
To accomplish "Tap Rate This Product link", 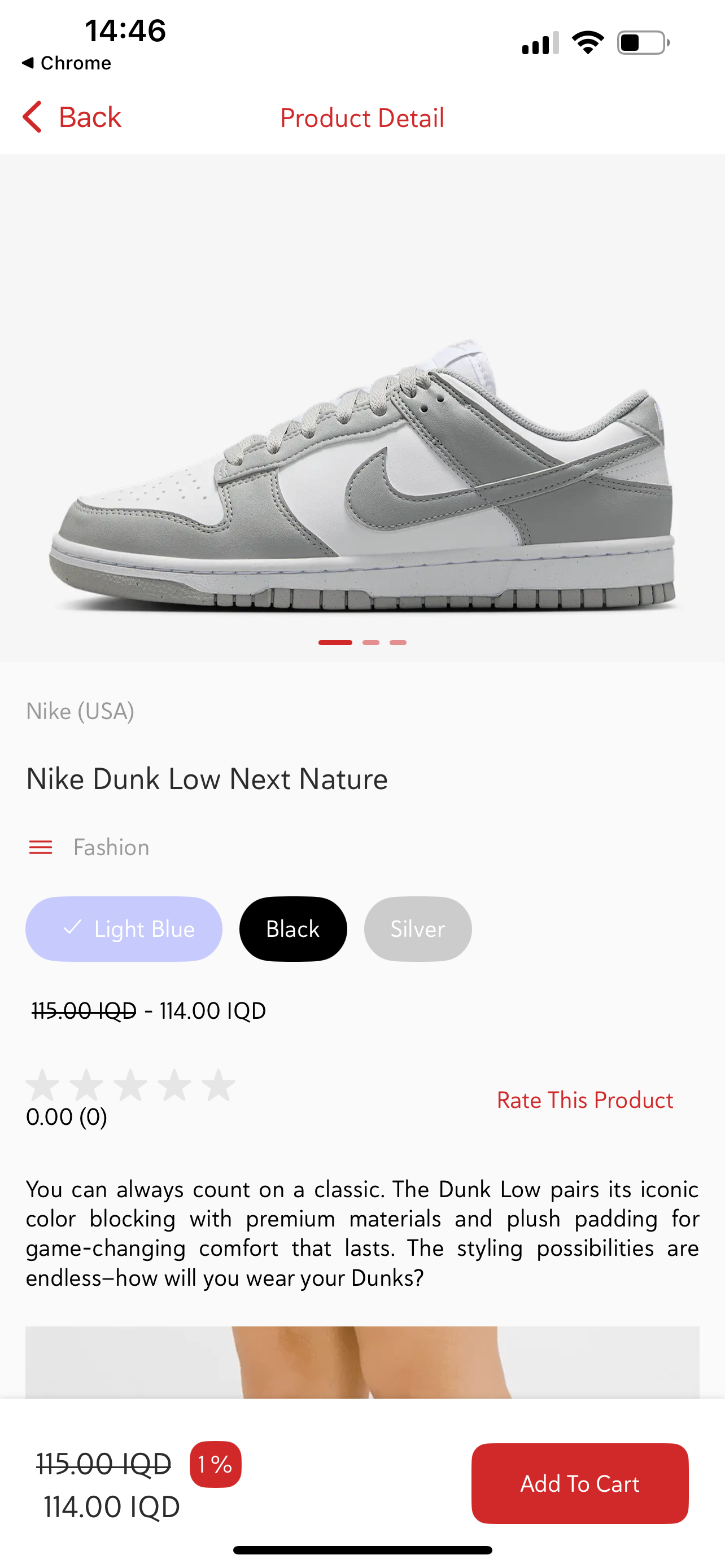I will pos(584,1100).
